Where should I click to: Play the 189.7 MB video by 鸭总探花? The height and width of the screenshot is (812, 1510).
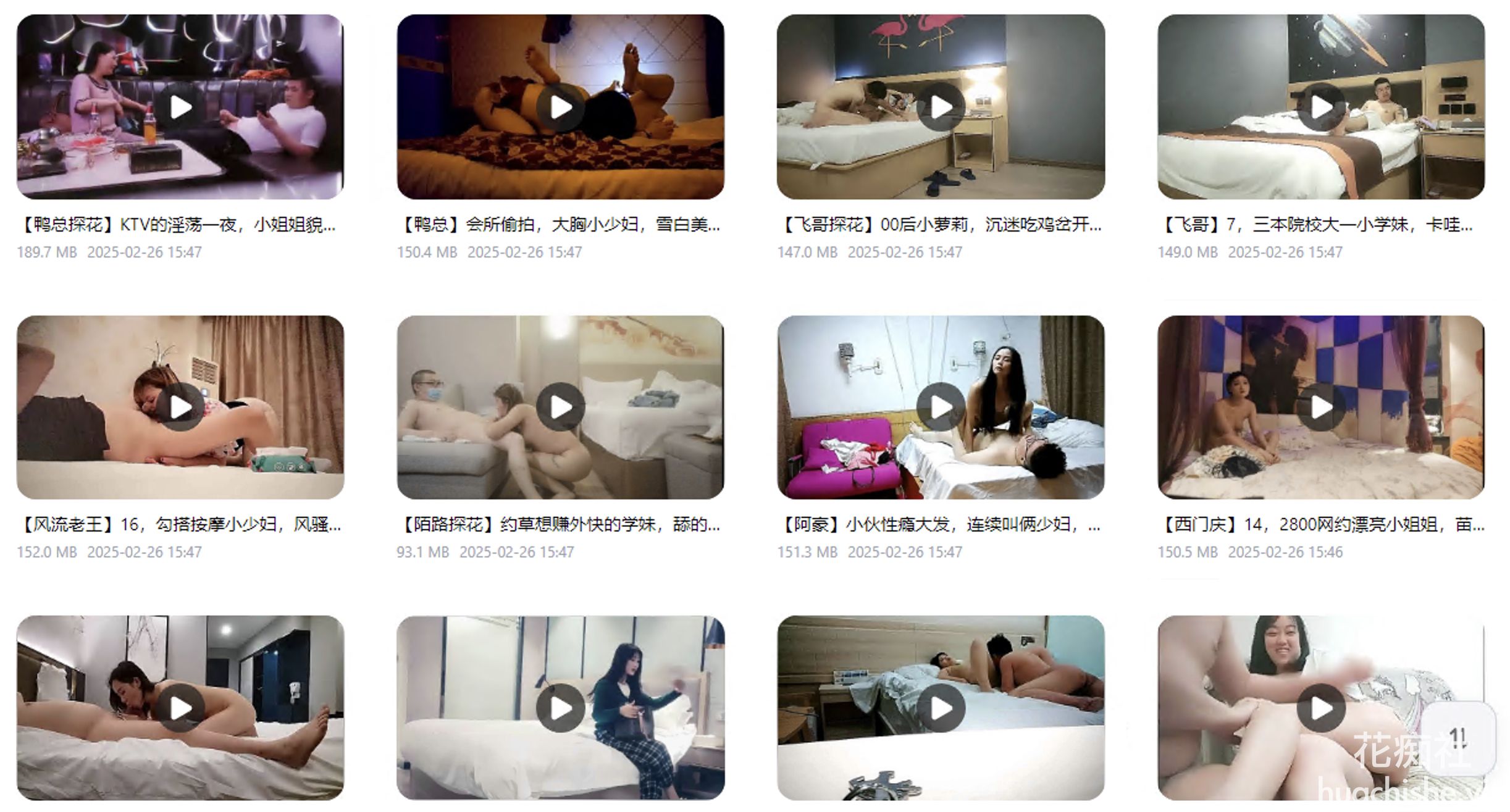(180, 107)
